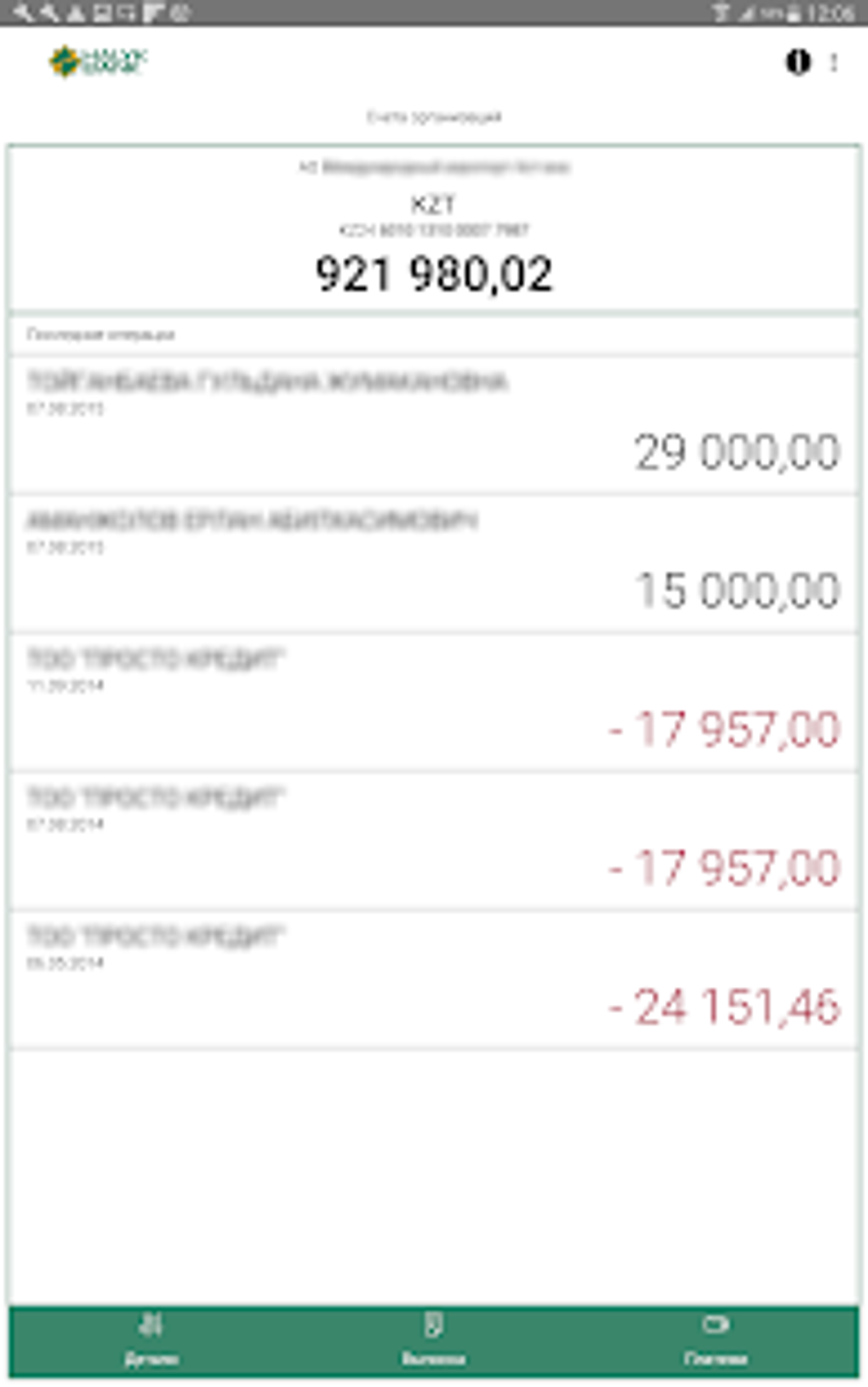Open the Платежи tab

pos(715,1340)
